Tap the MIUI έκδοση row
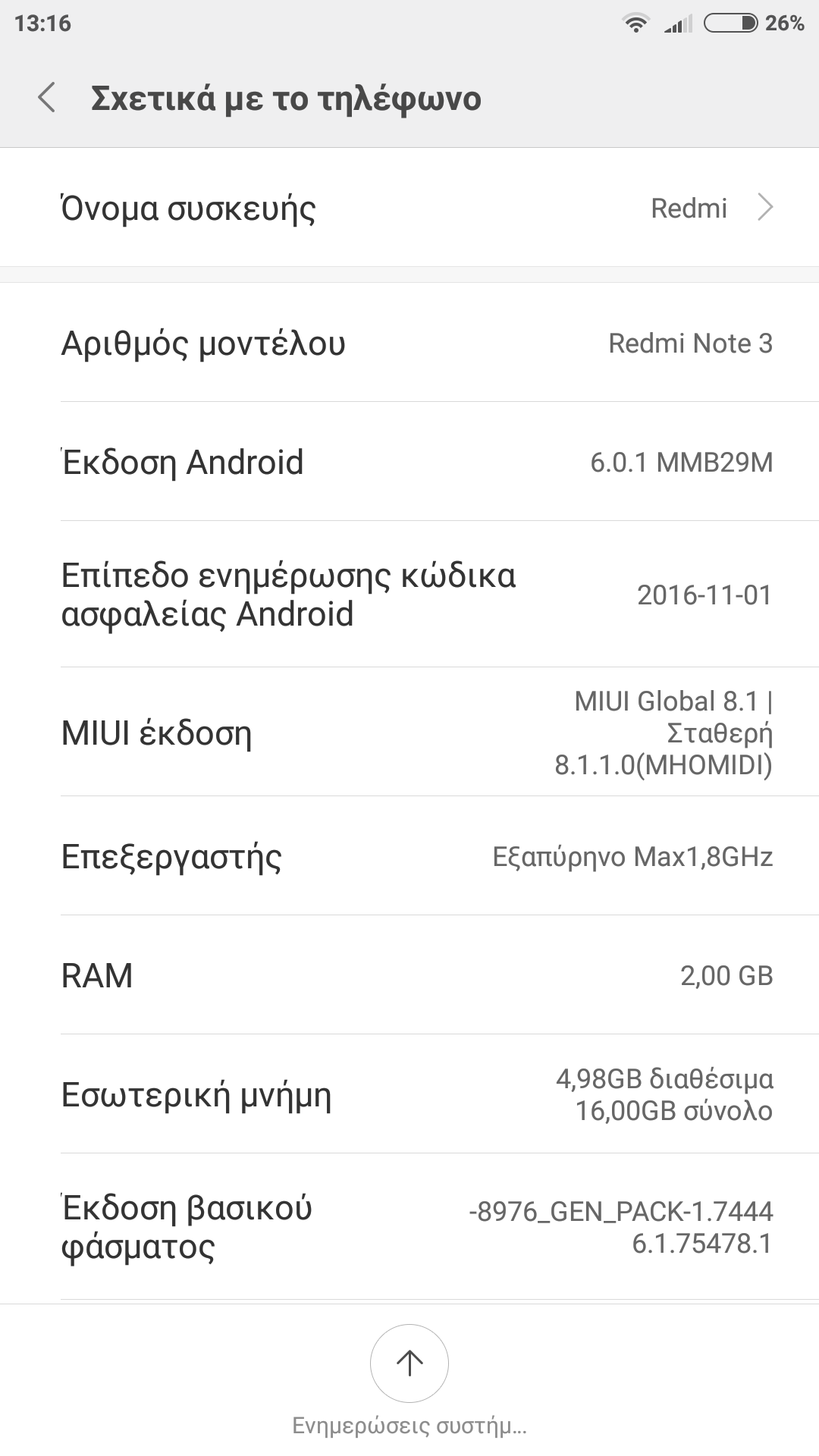This screenshot has height=1456, width=819. tap(409, 733)
